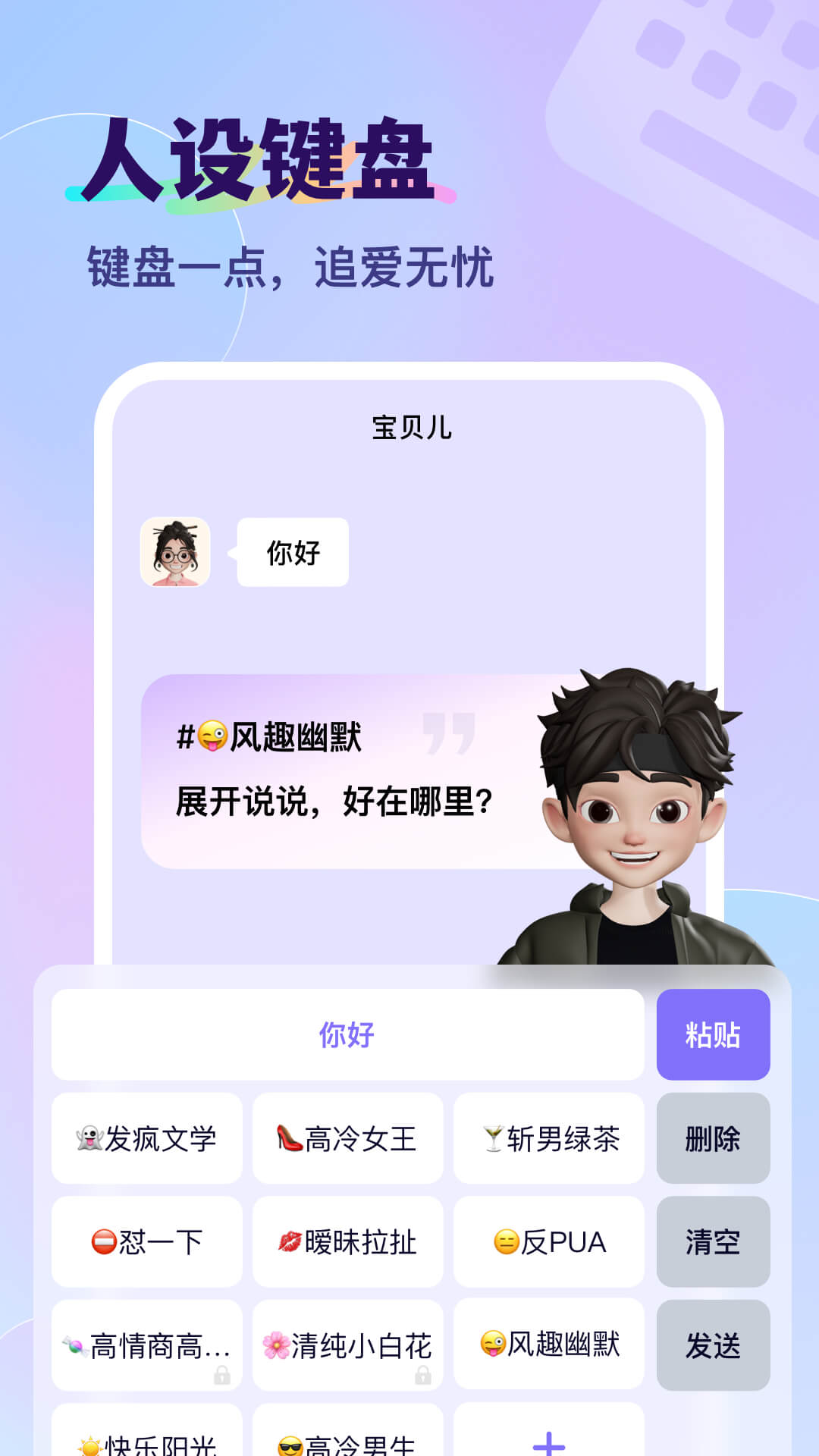
Task: Open the chat partner's avatar
Action: click(177, 553)
